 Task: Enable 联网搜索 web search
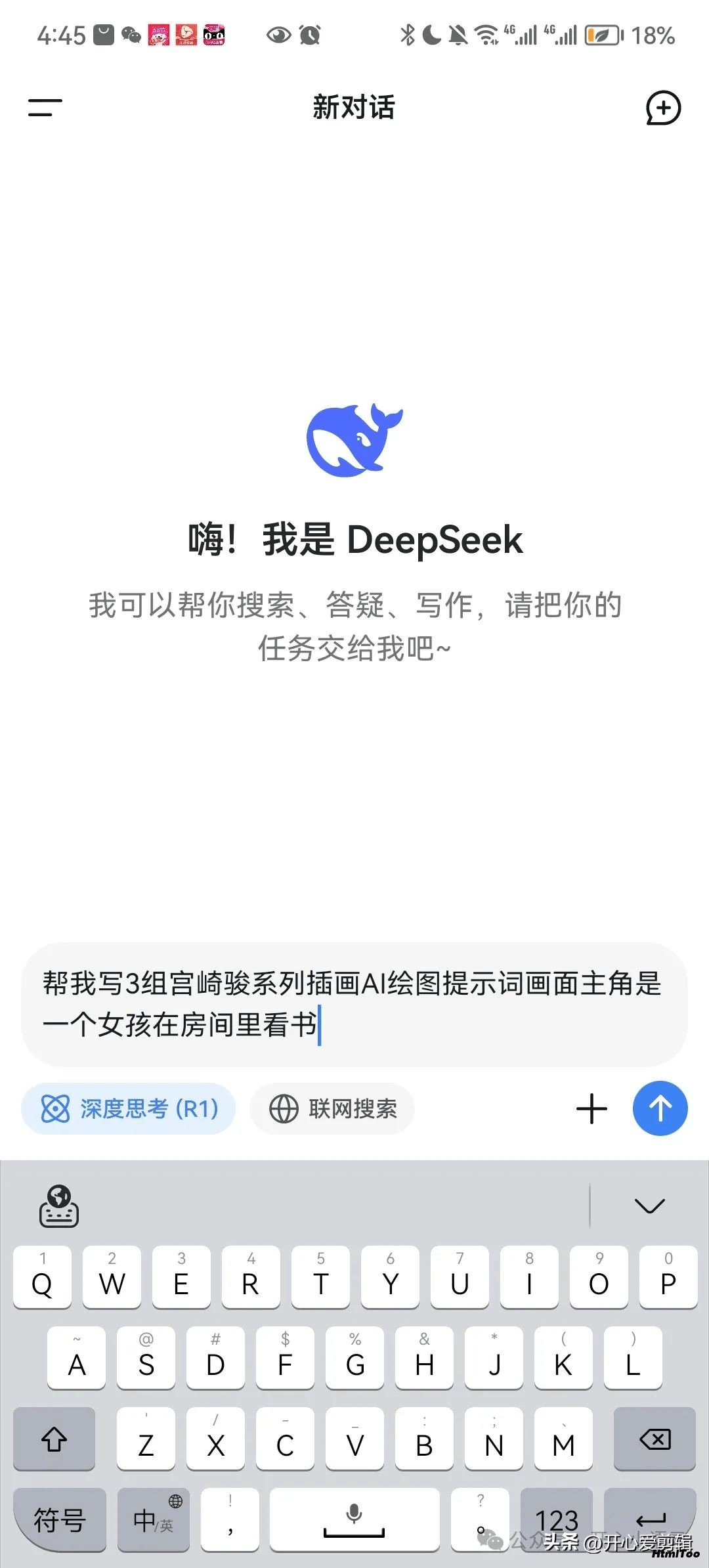click(332, 1109)
